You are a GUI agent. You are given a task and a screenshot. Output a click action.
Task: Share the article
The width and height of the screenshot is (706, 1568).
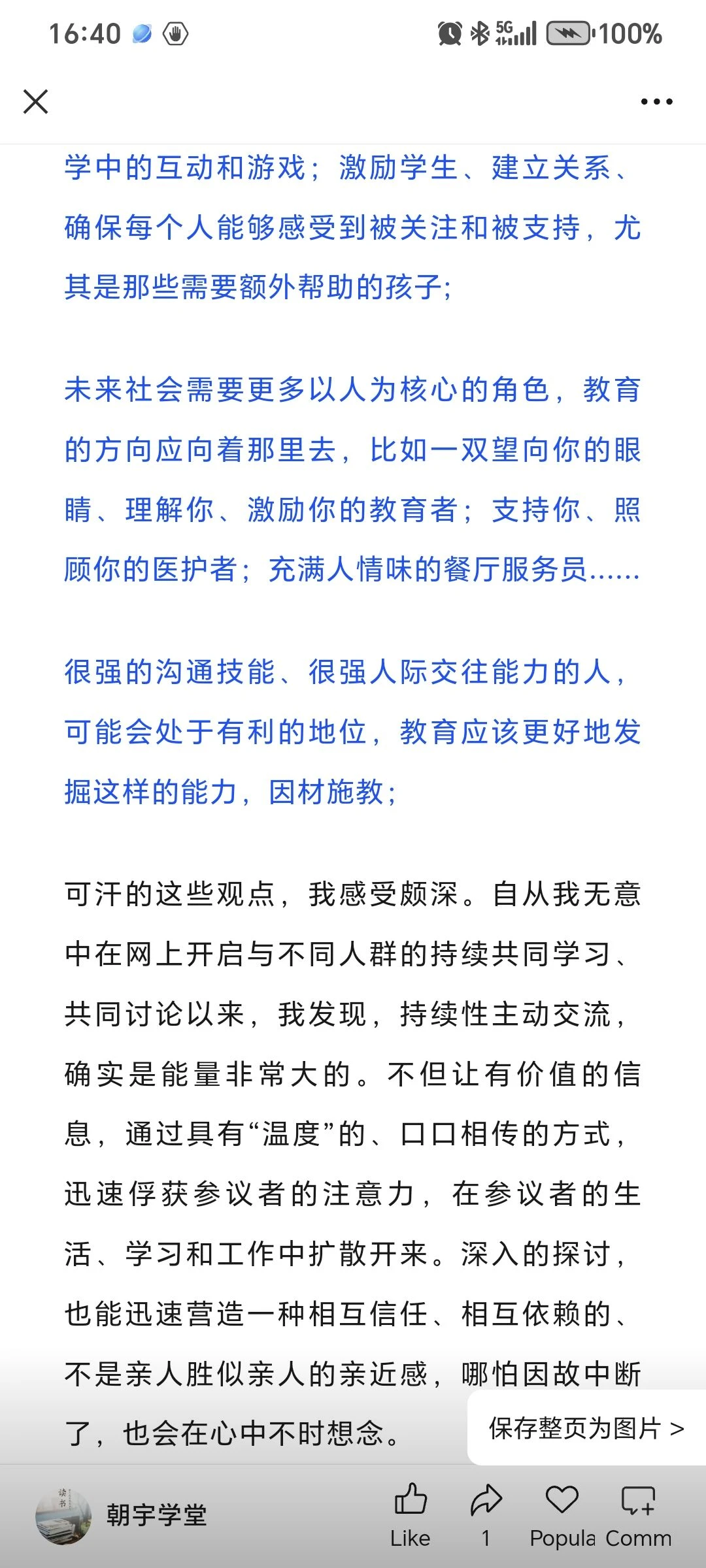(486, 1516)
